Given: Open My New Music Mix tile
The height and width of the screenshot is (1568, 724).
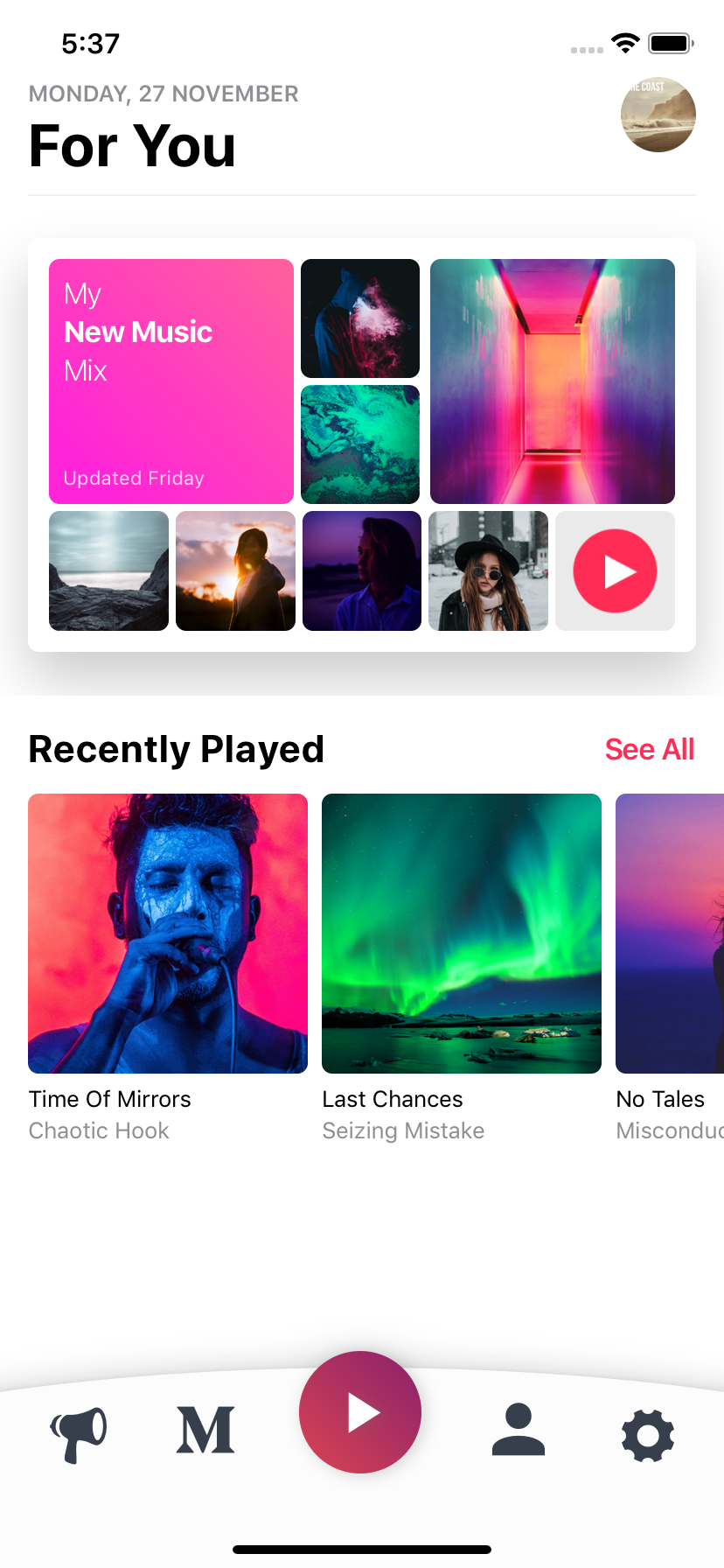Looking at the screenshot, I should tap(171, 381).
